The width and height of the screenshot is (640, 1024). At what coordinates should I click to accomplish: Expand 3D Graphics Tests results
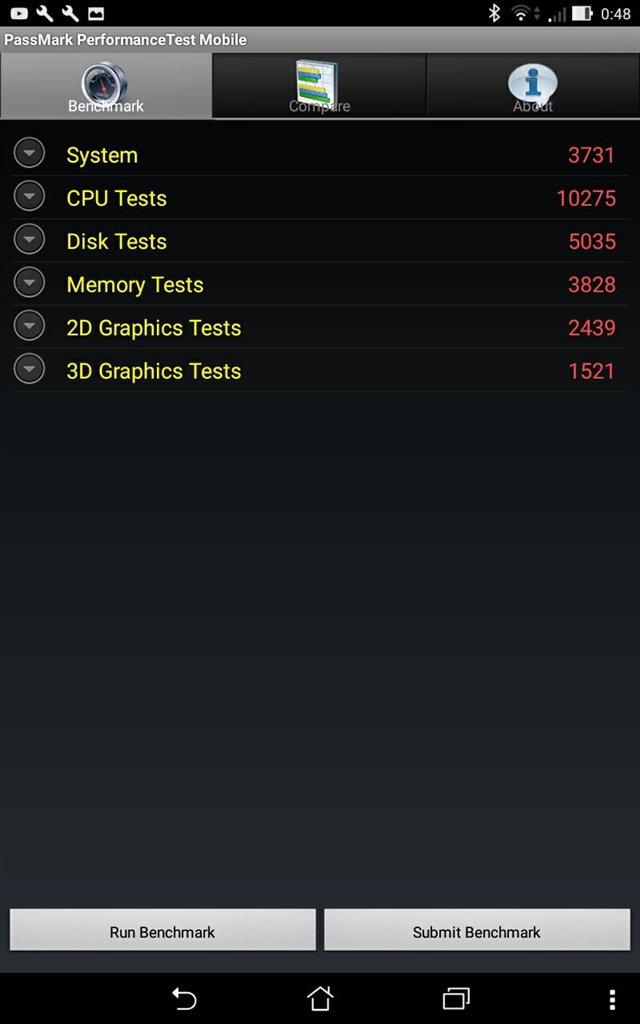point(30,370)
